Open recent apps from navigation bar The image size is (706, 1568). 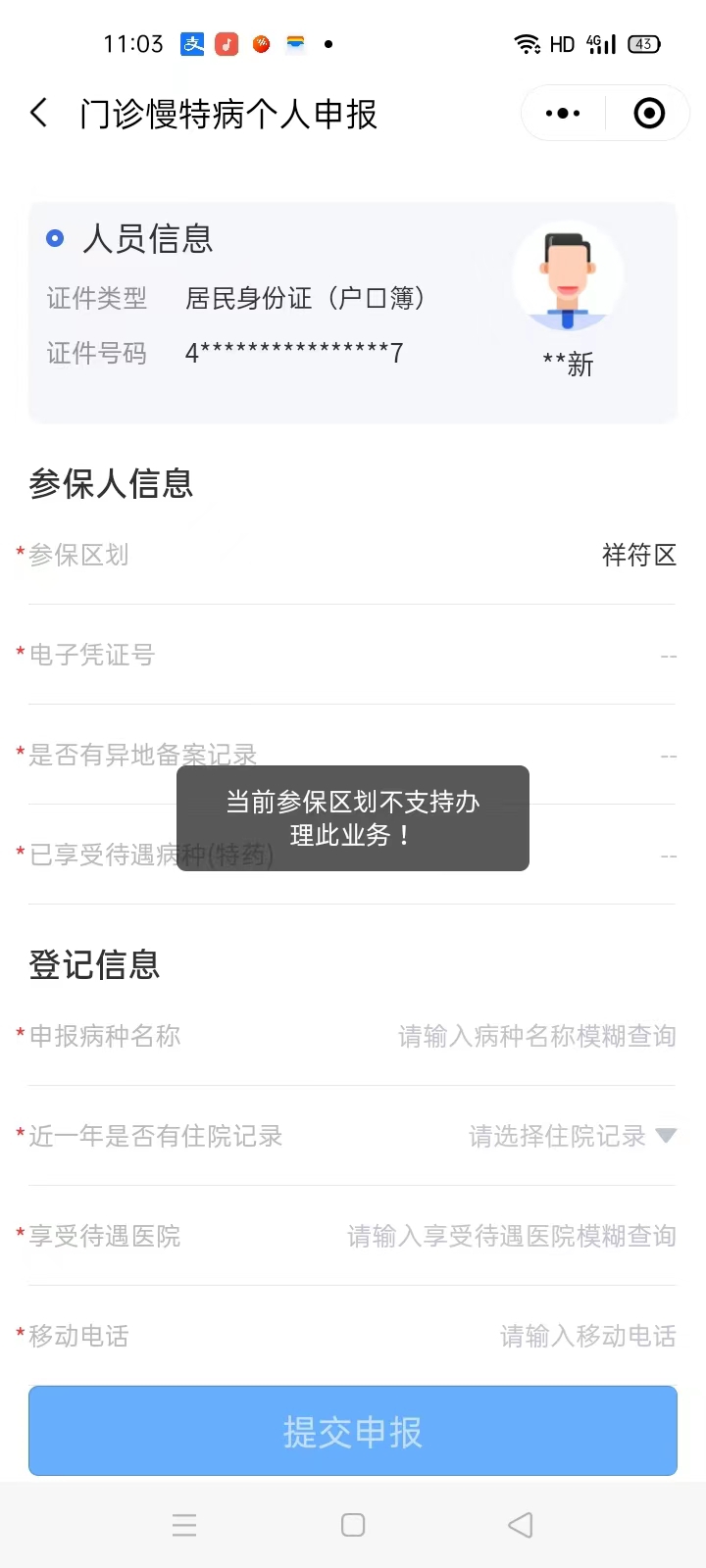tap(184, 1525)
